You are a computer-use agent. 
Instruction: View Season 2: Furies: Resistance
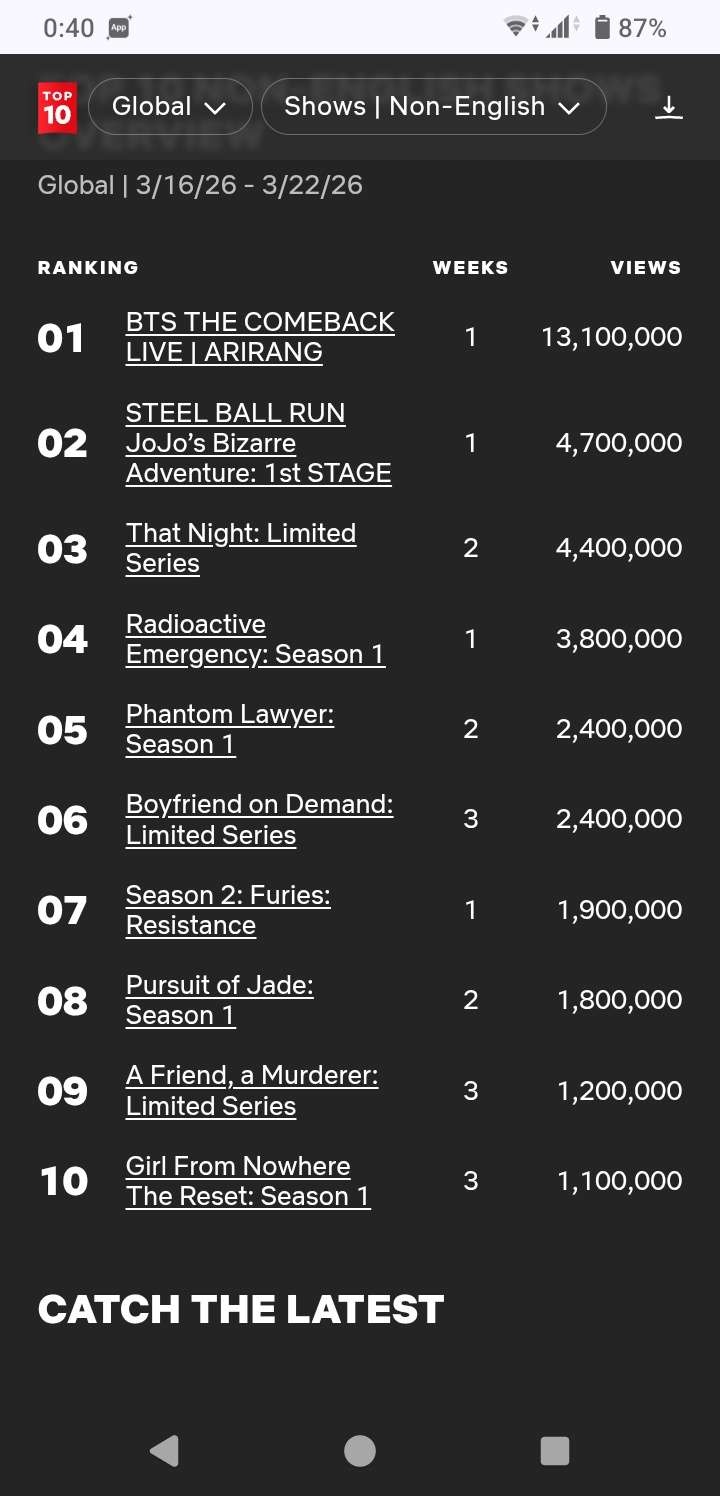[227, 910]
